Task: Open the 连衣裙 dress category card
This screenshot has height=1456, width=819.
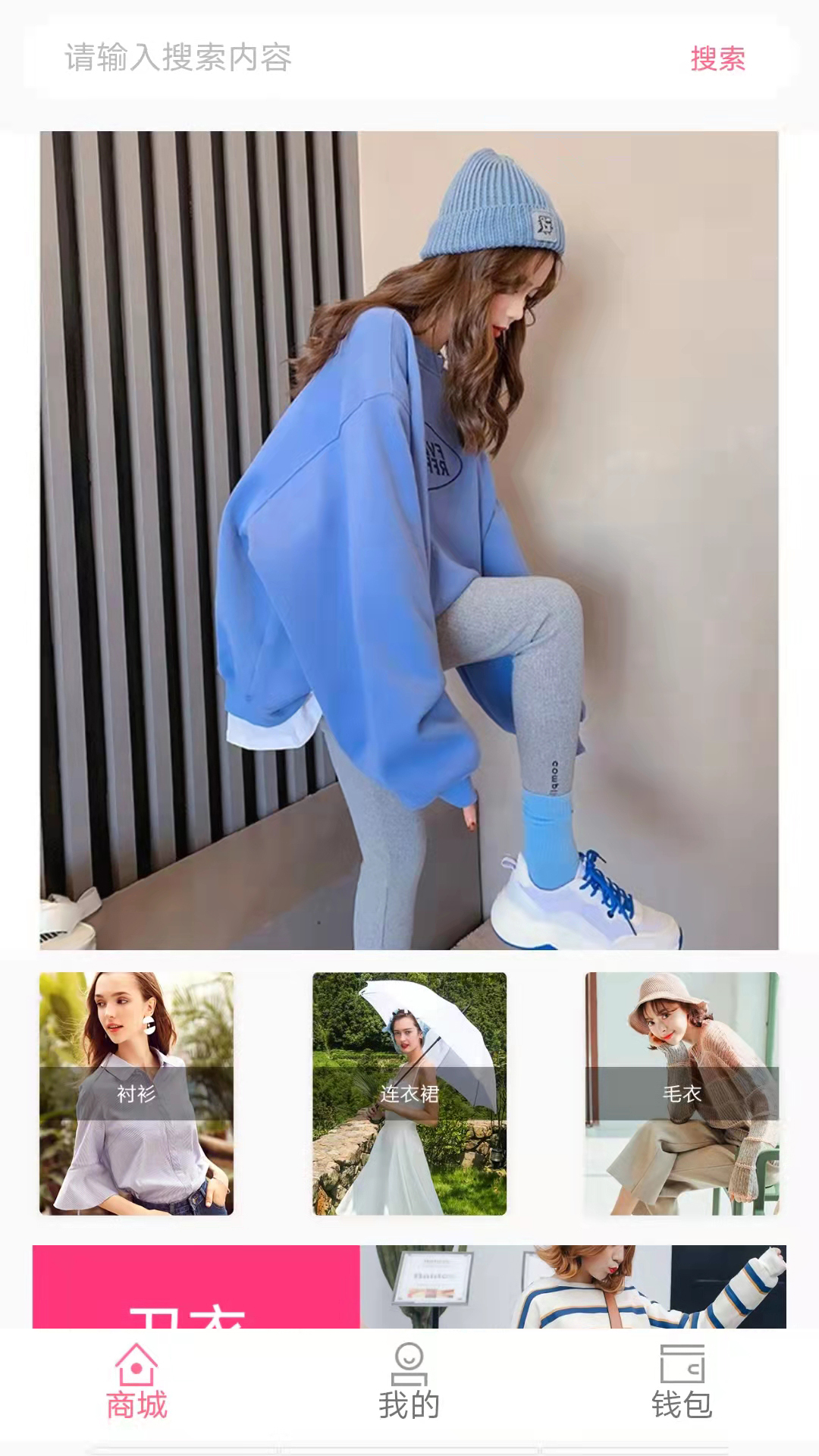Action: coord(409,1093)
